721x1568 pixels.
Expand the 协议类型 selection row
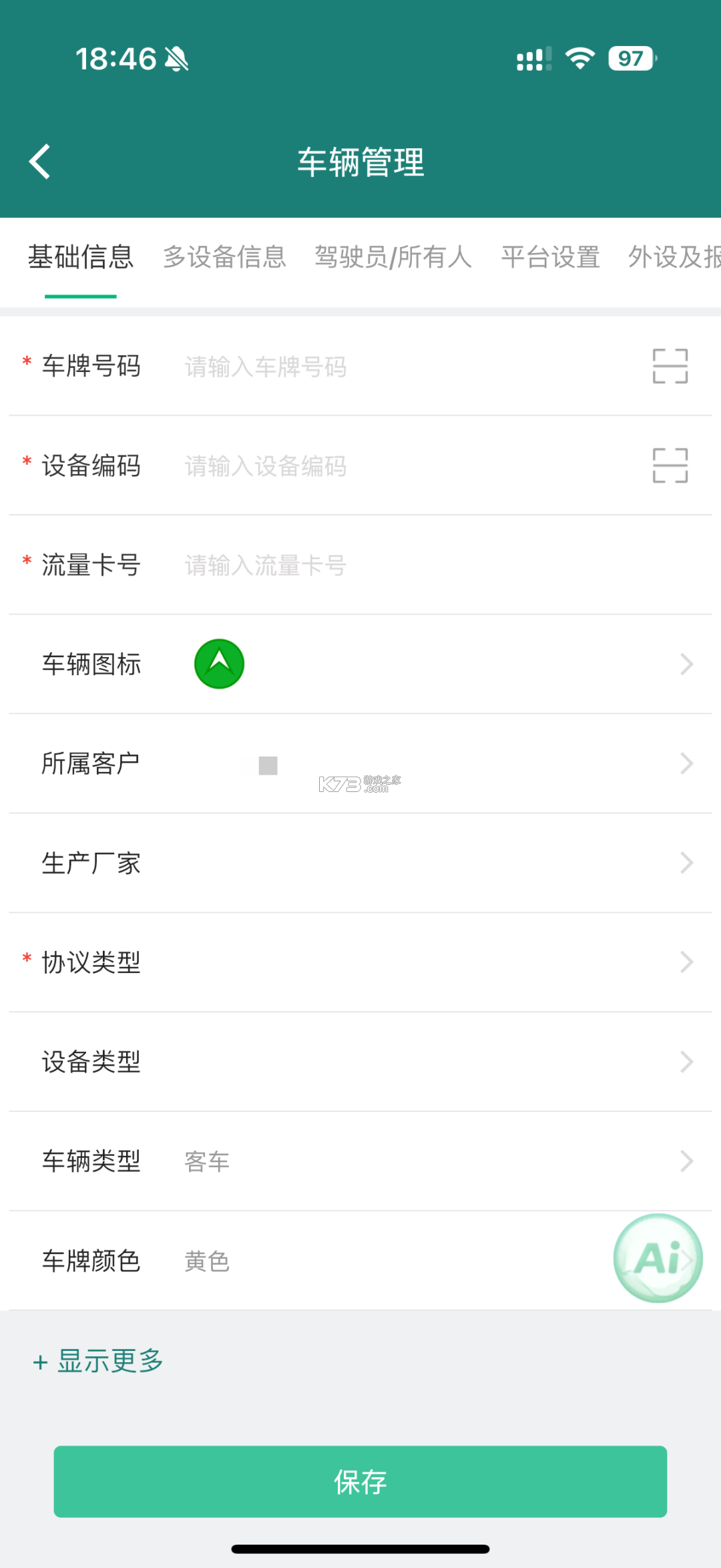click(x=360, y=962)
